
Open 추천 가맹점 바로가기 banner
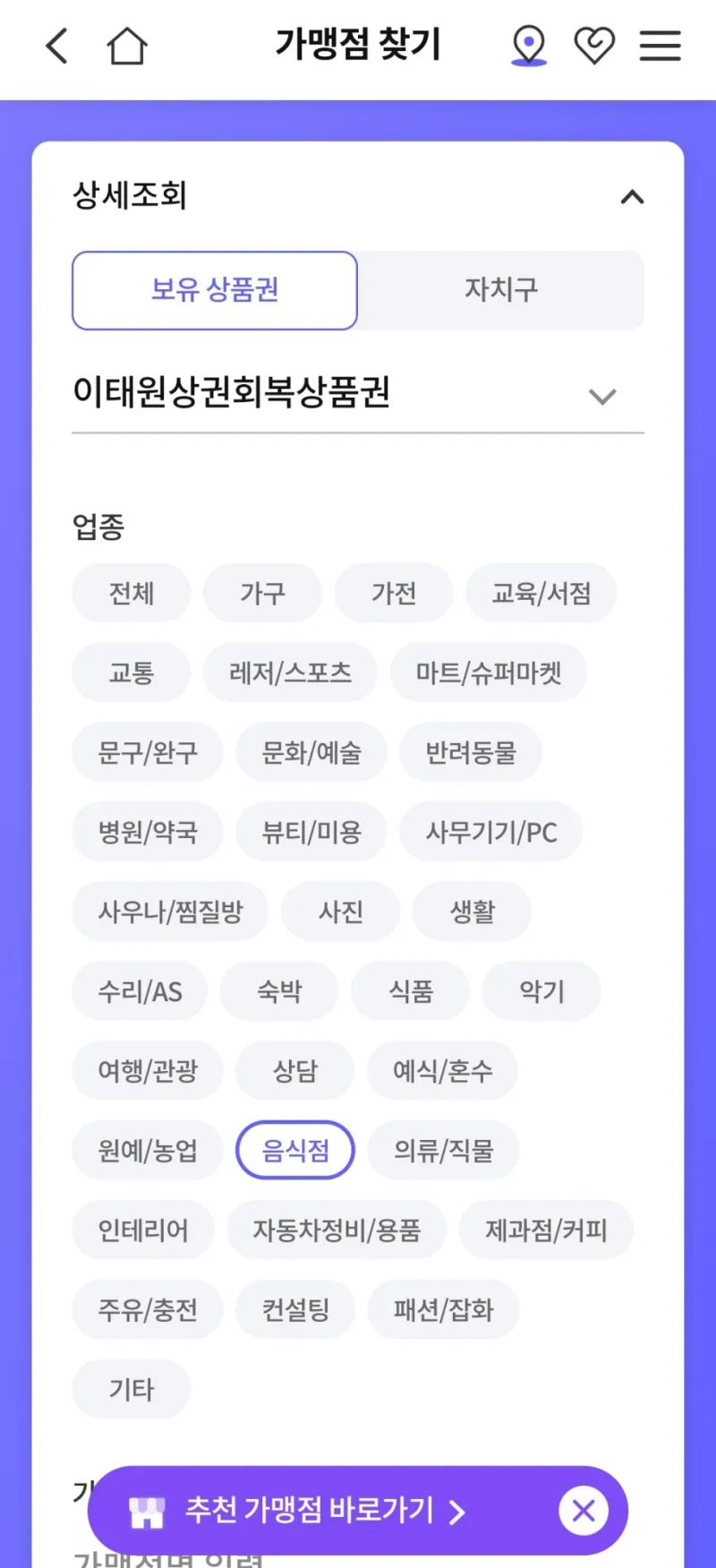[x=322, y=1511]
